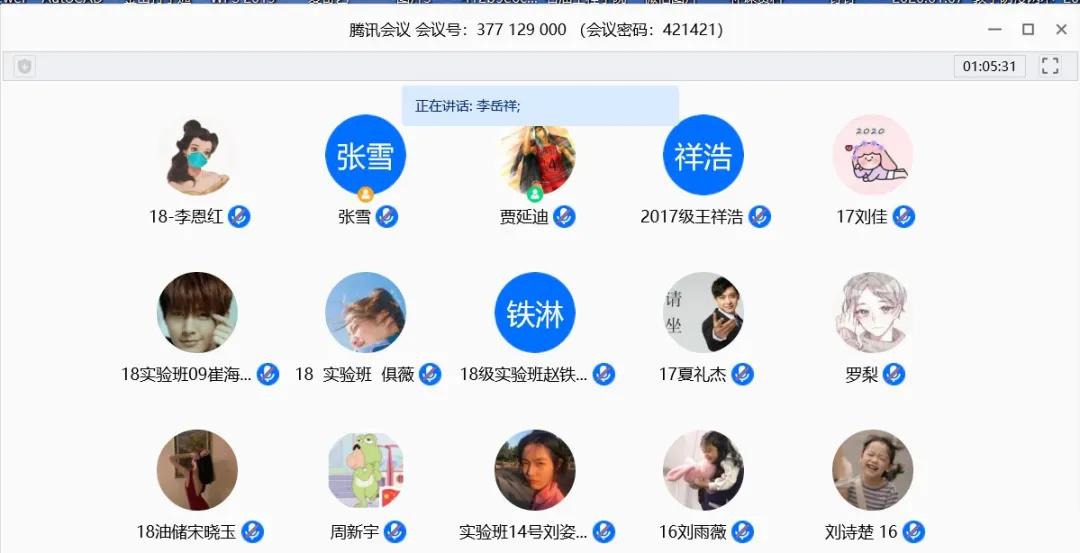Open 贾延迪's participant tile
The width and height of the screenshot is (1080, 553).
coord(535,160)
